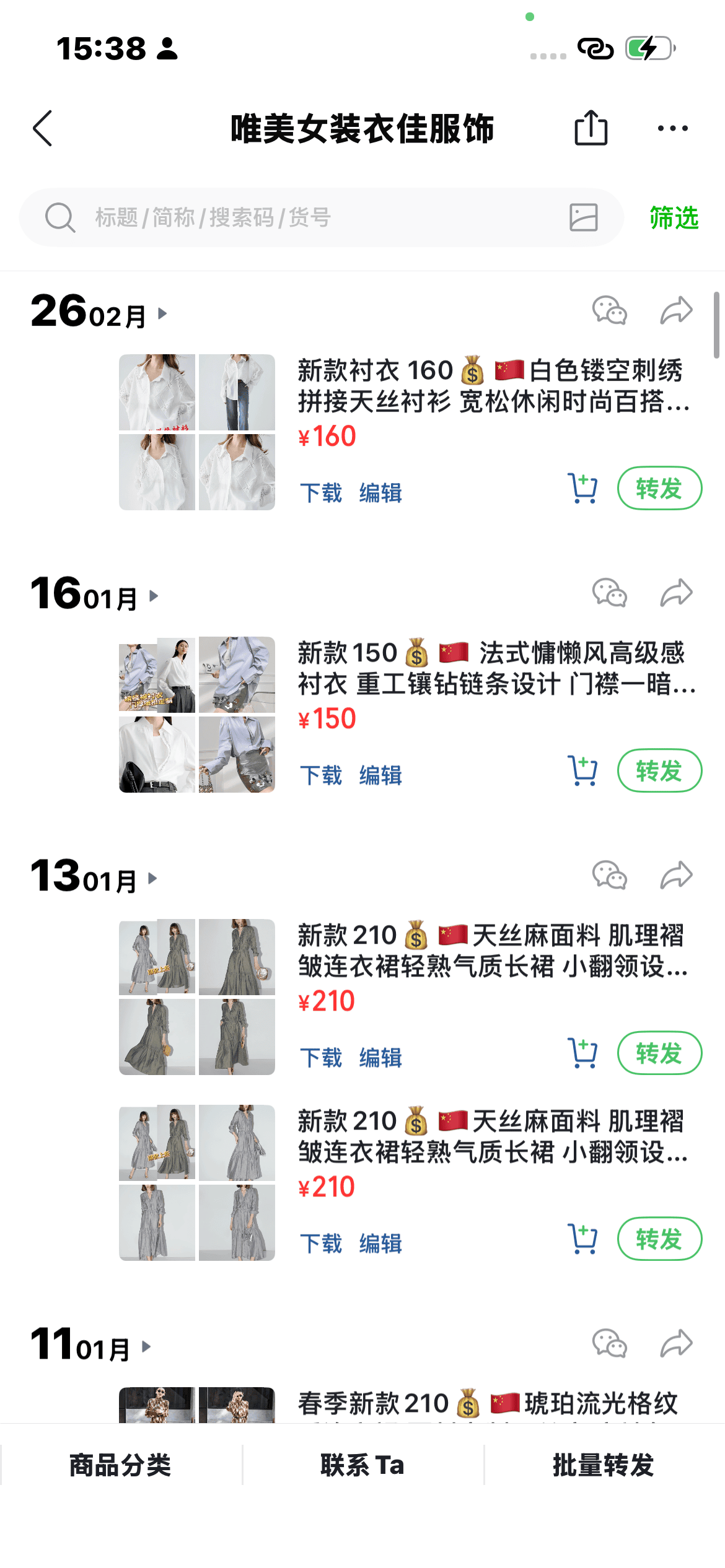Screen dimensions: 725x1568
Task: Open image search in the search bar
Action: [x=583, y=217]
